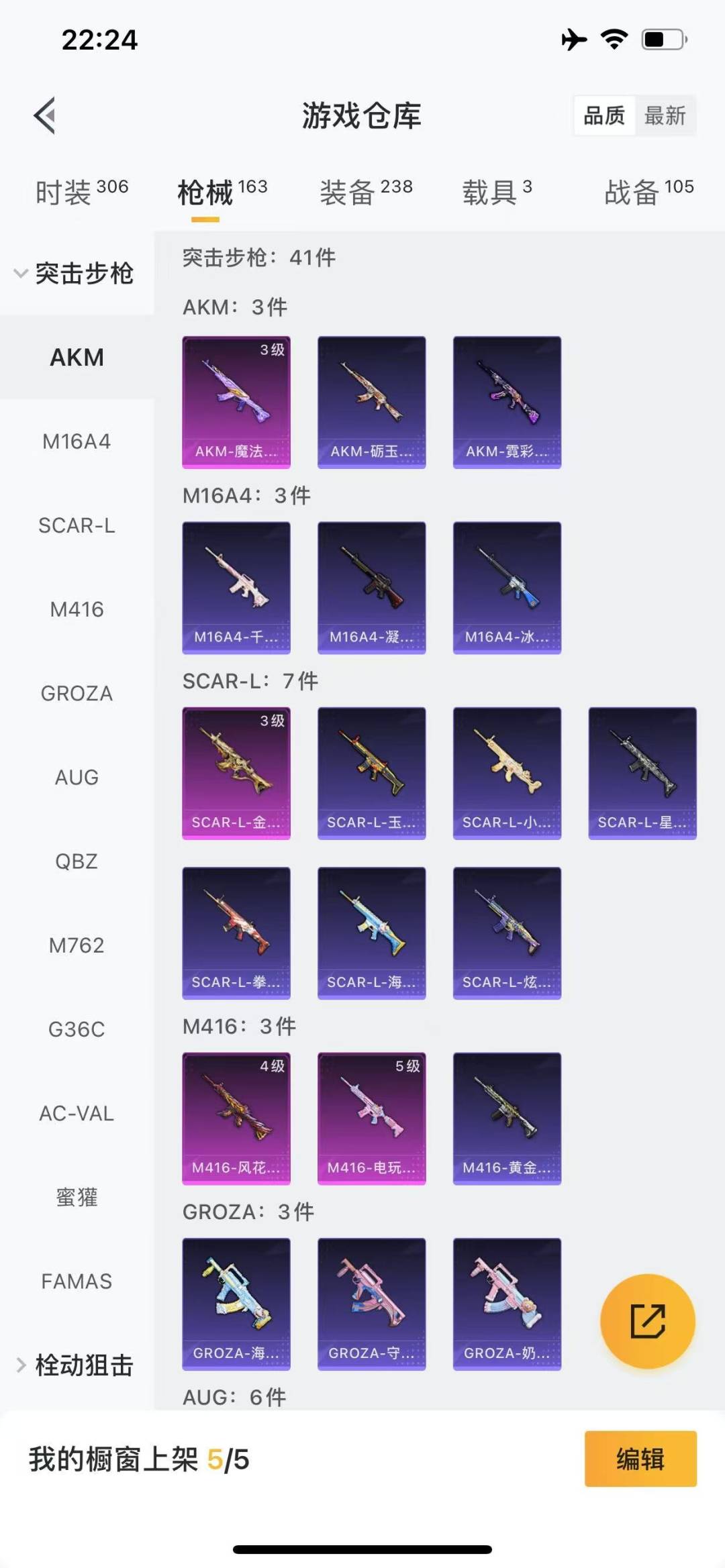This screenshot has height=1568, width=725.
Task: Open the AKM-魔法 level 3 skin
Action: click(236, 402)
